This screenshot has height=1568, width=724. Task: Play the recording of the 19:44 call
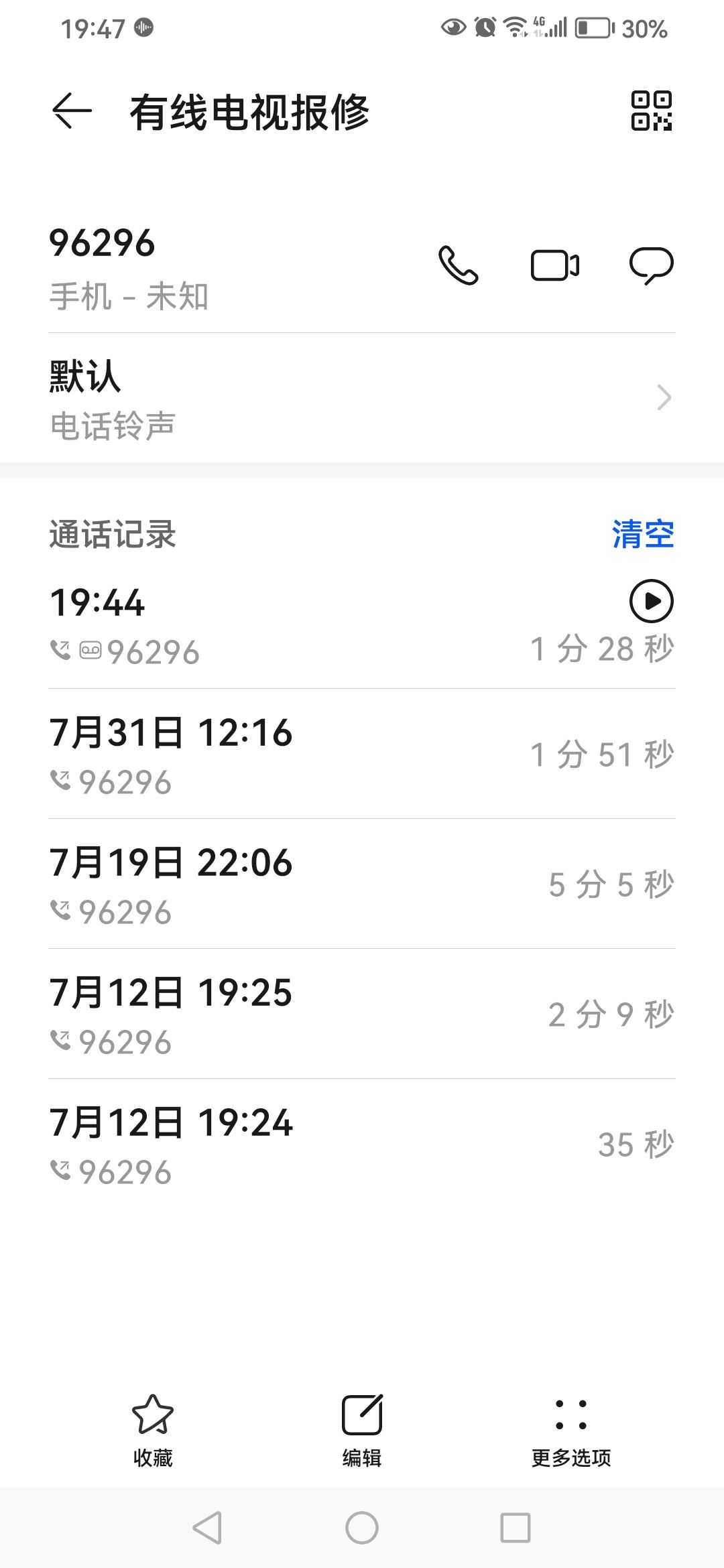651,601
